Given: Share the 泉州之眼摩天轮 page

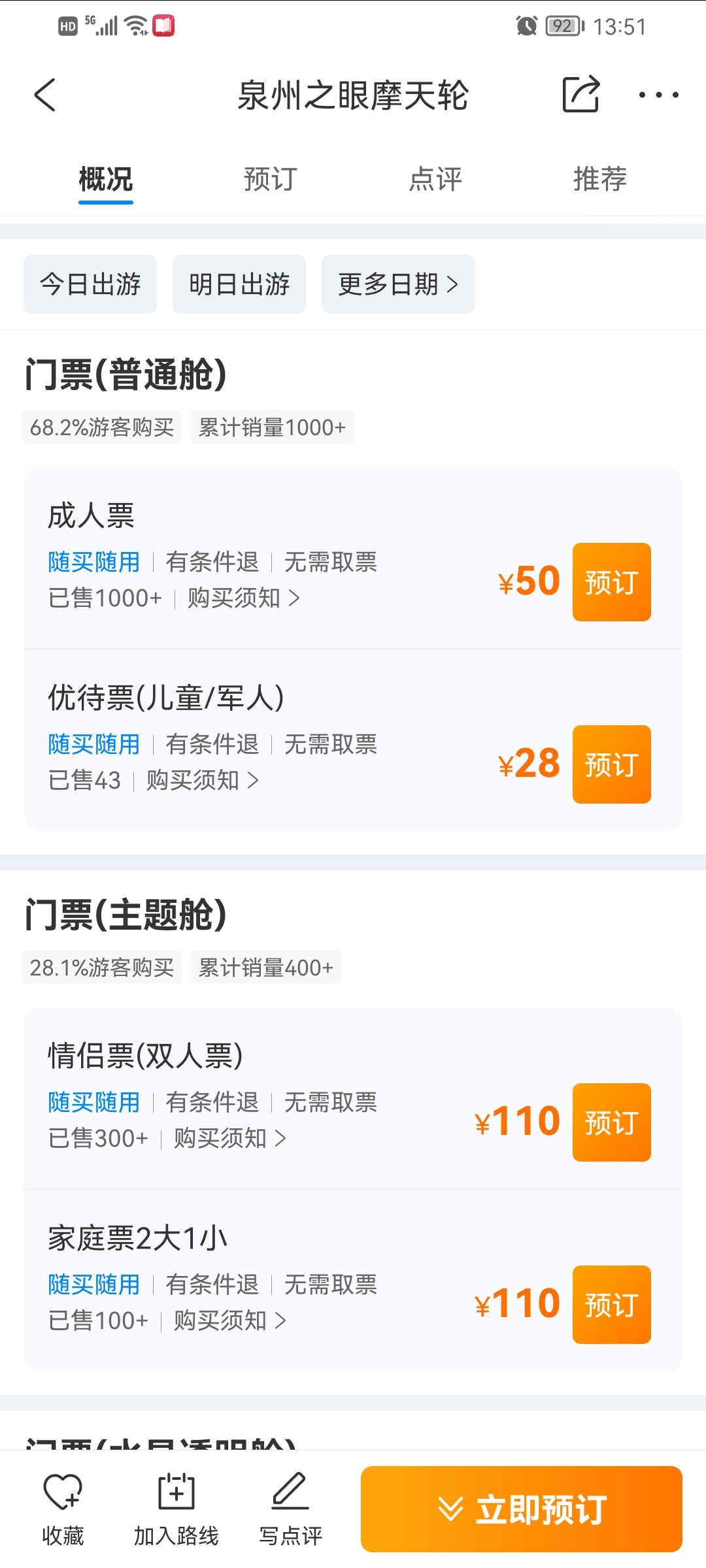Looking at the screenshot, I should pos(580,95).
